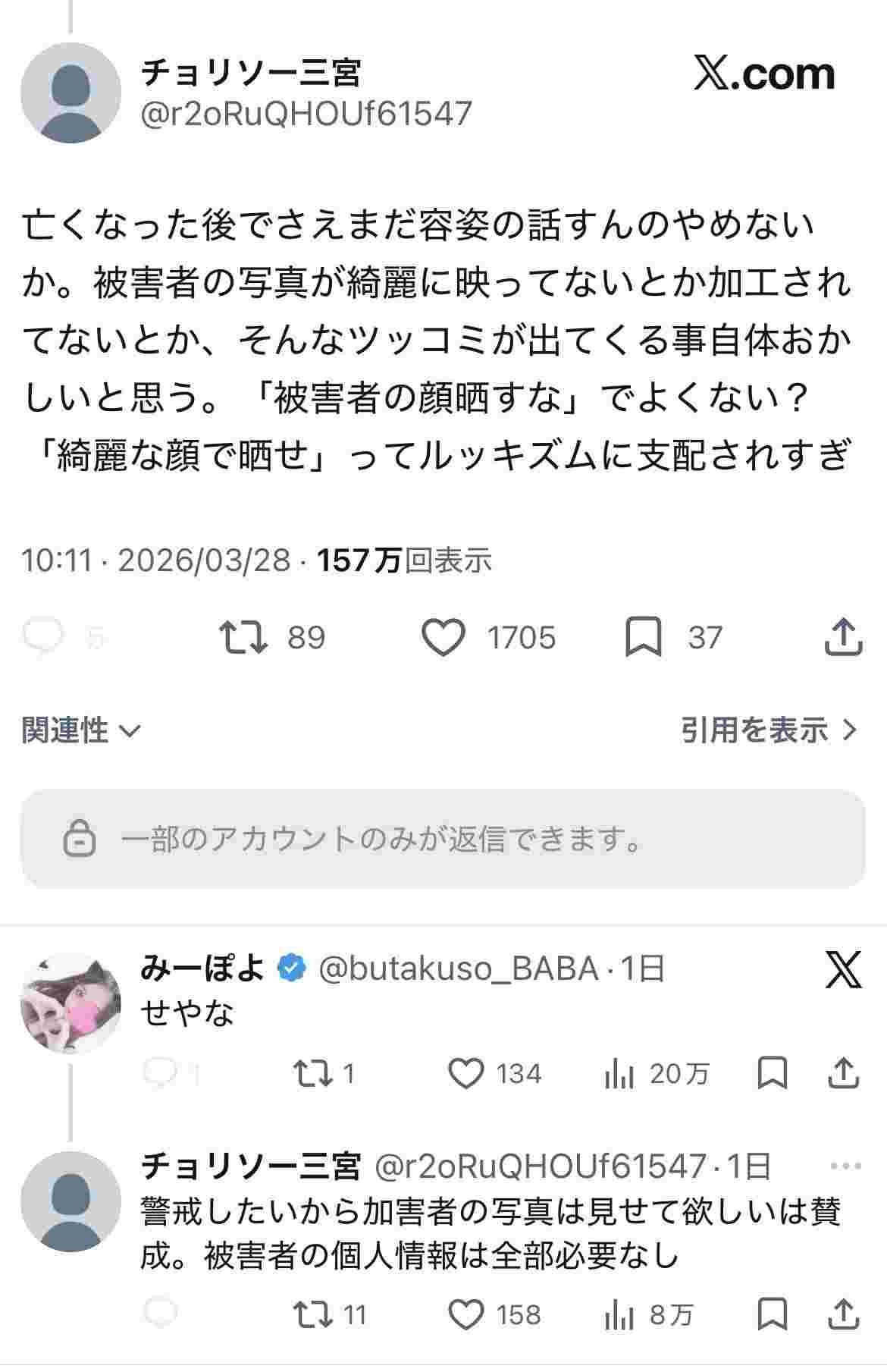
Task: Repost みーぽよ's reply せやな
Action: click(313, 1074)
